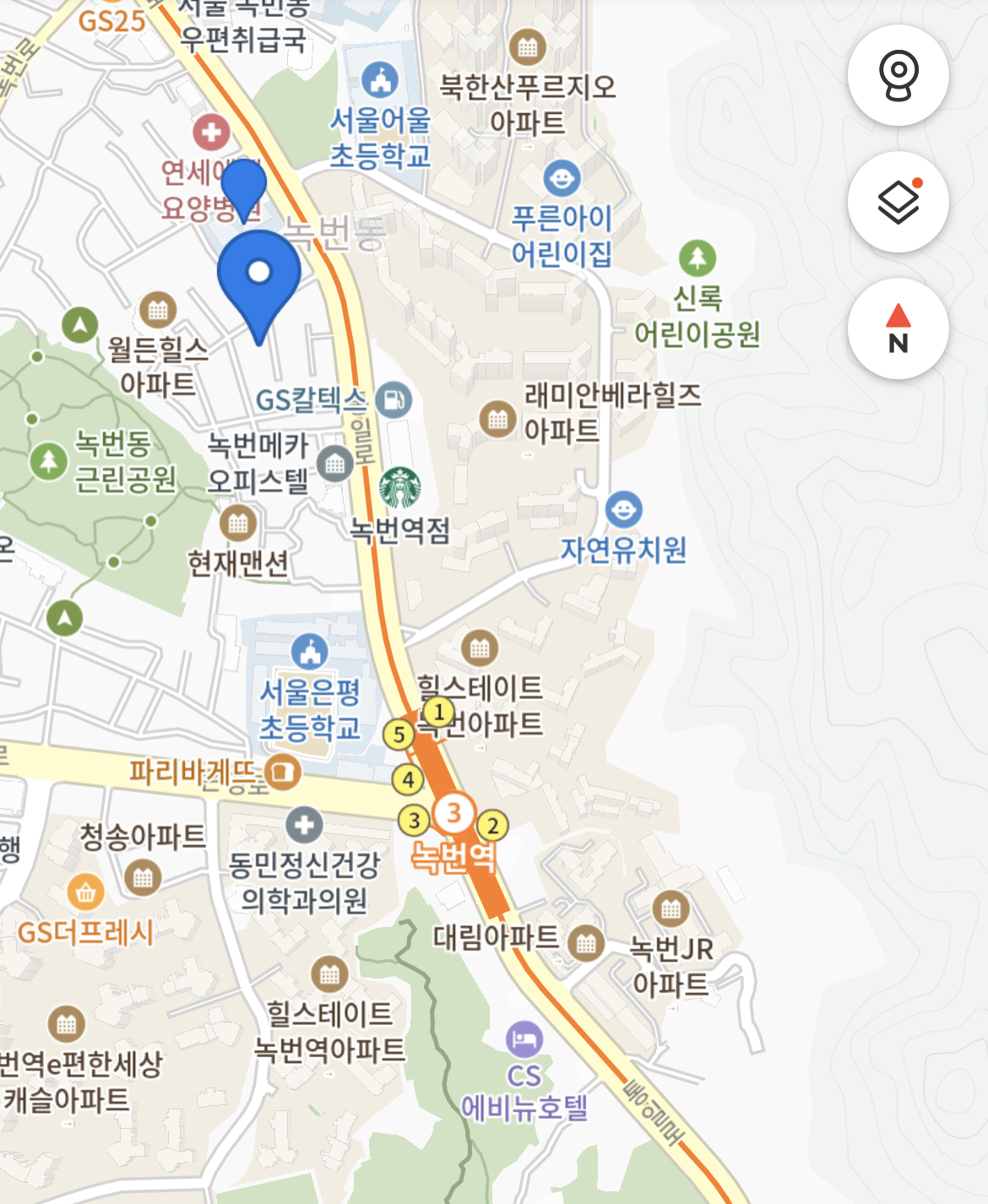
Task: Select the 북한산푸르지오아파트 marker
Action: click(x=528, y=47)
